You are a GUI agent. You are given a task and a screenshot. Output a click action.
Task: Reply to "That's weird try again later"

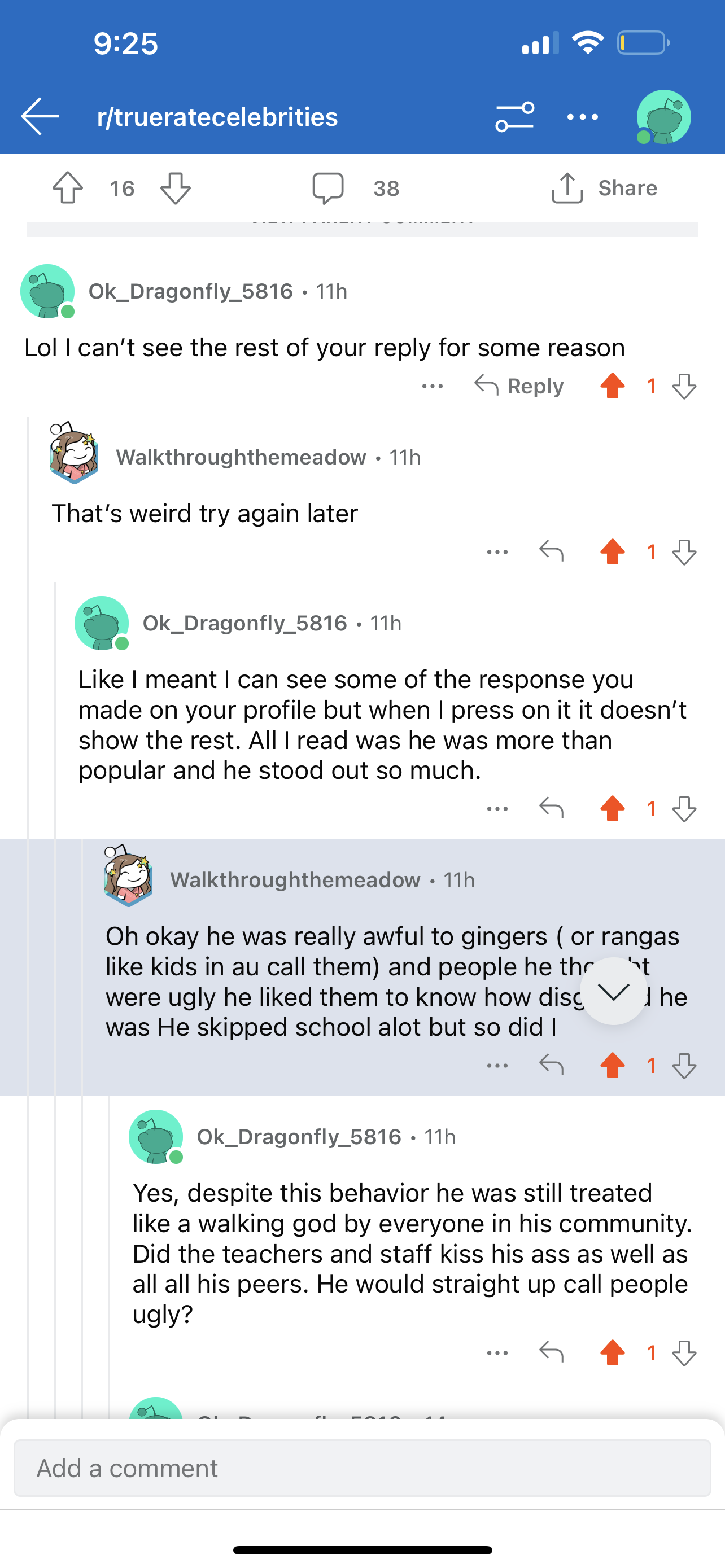[552, 551]
